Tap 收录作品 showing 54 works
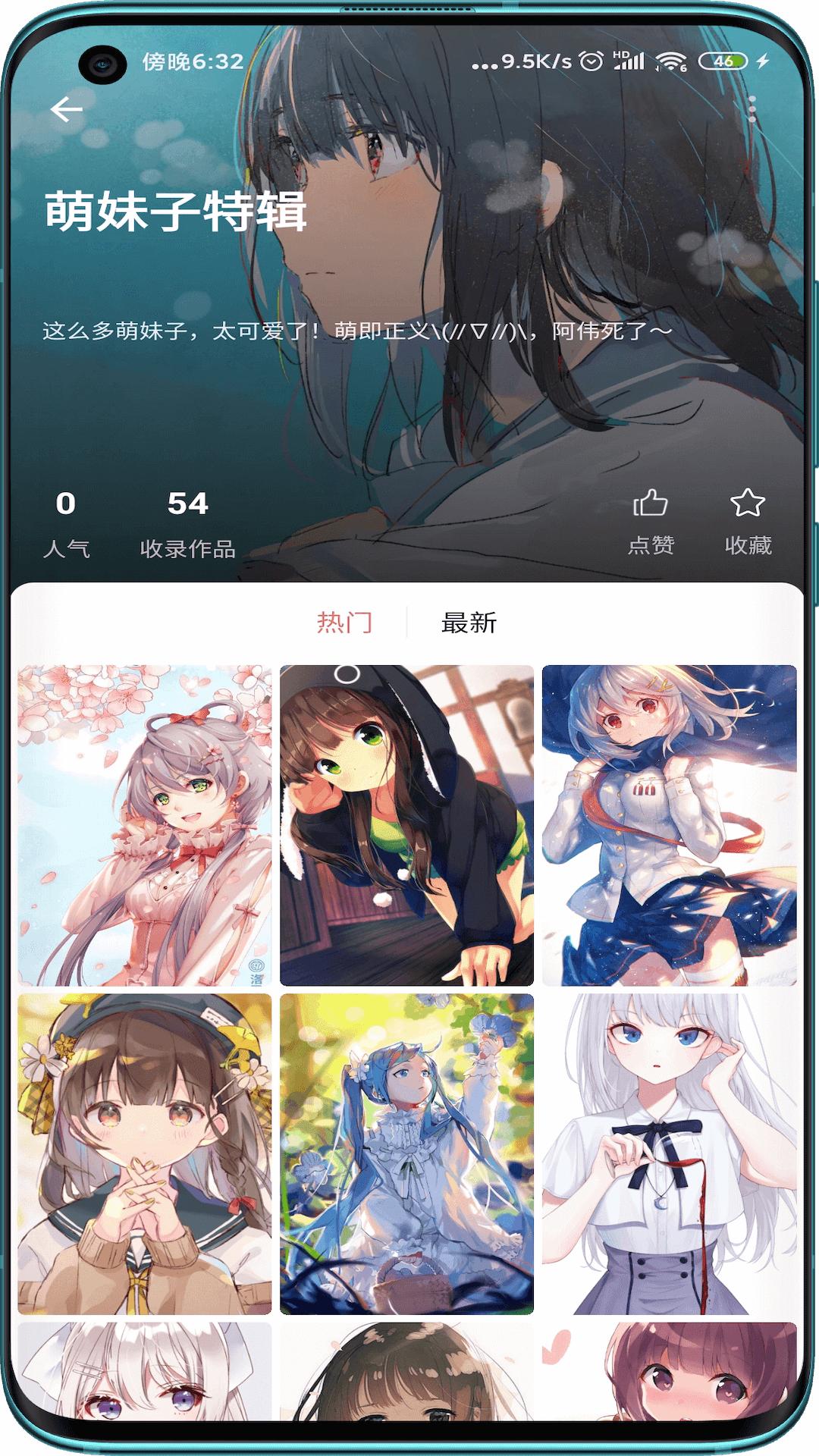Viewport: 819px width, 1456px height. (187, 519)
